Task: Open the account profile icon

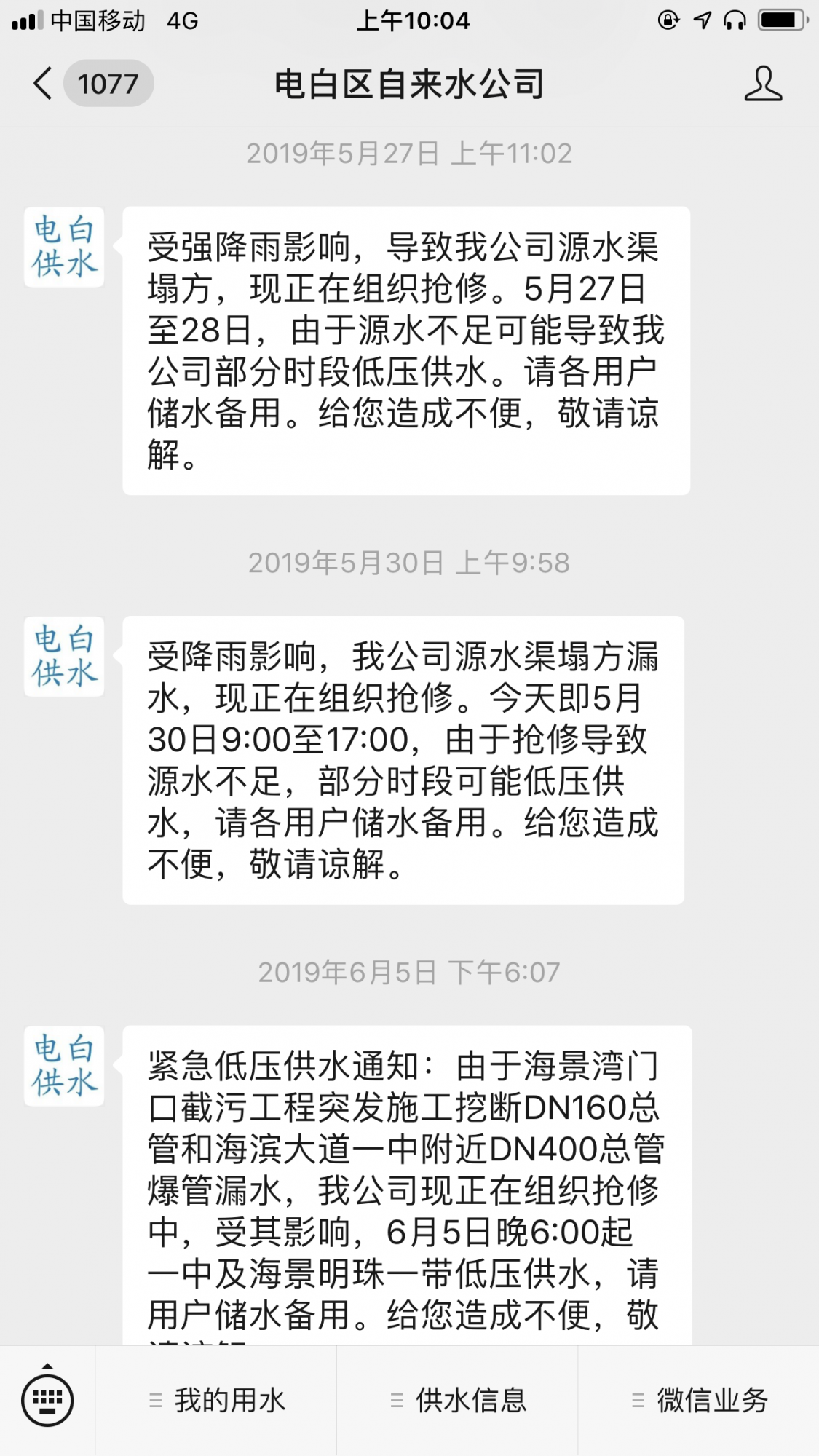Action: point(762,84)
